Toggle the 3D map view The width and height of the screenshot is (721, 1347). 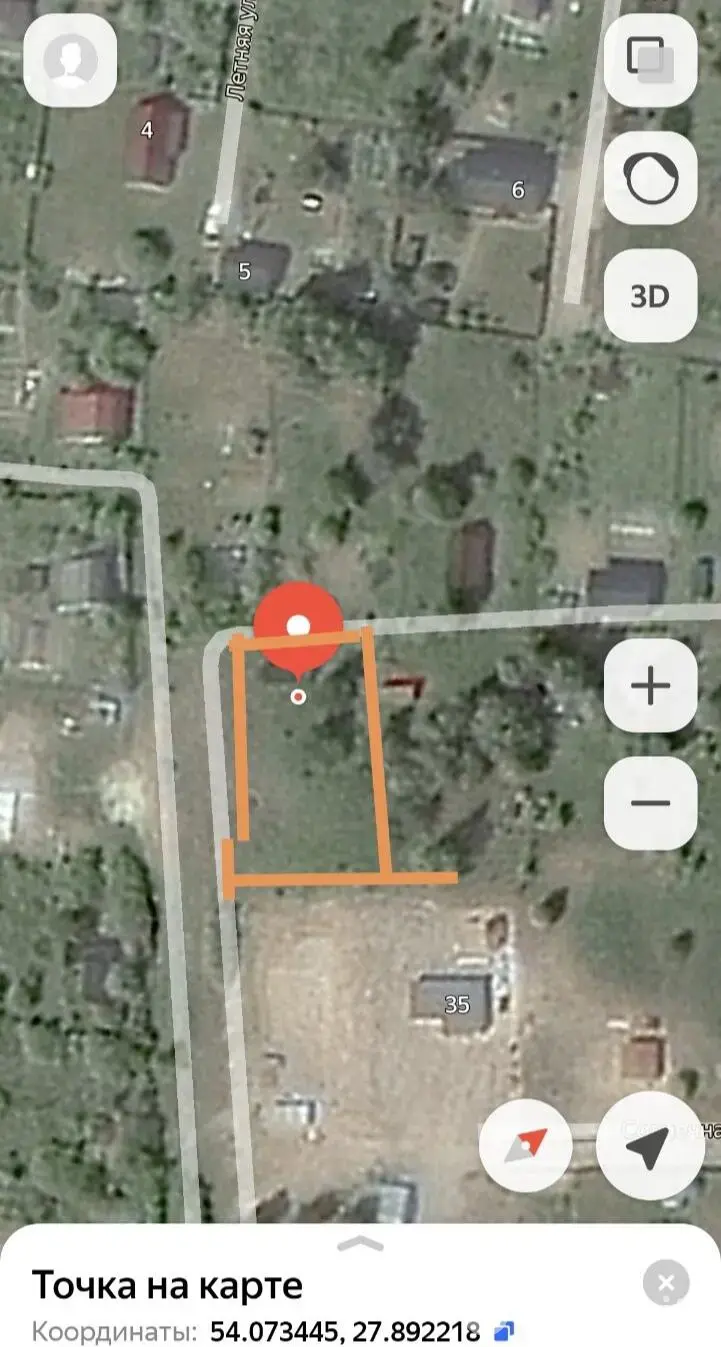651,297
